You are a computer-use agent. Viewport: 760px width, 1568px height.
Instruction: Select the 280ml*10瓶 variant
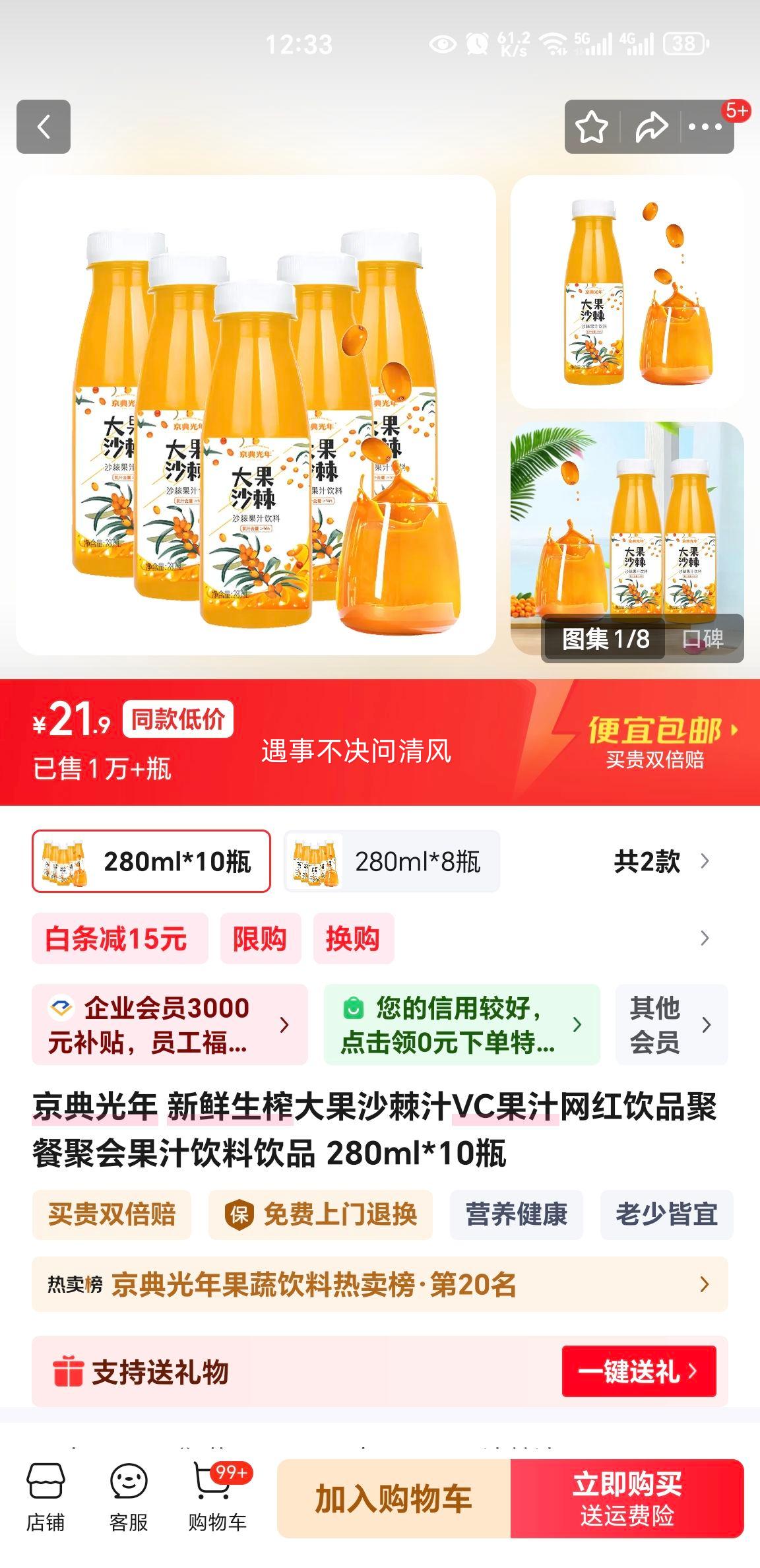pyautogui.click(x=150, y=861)
